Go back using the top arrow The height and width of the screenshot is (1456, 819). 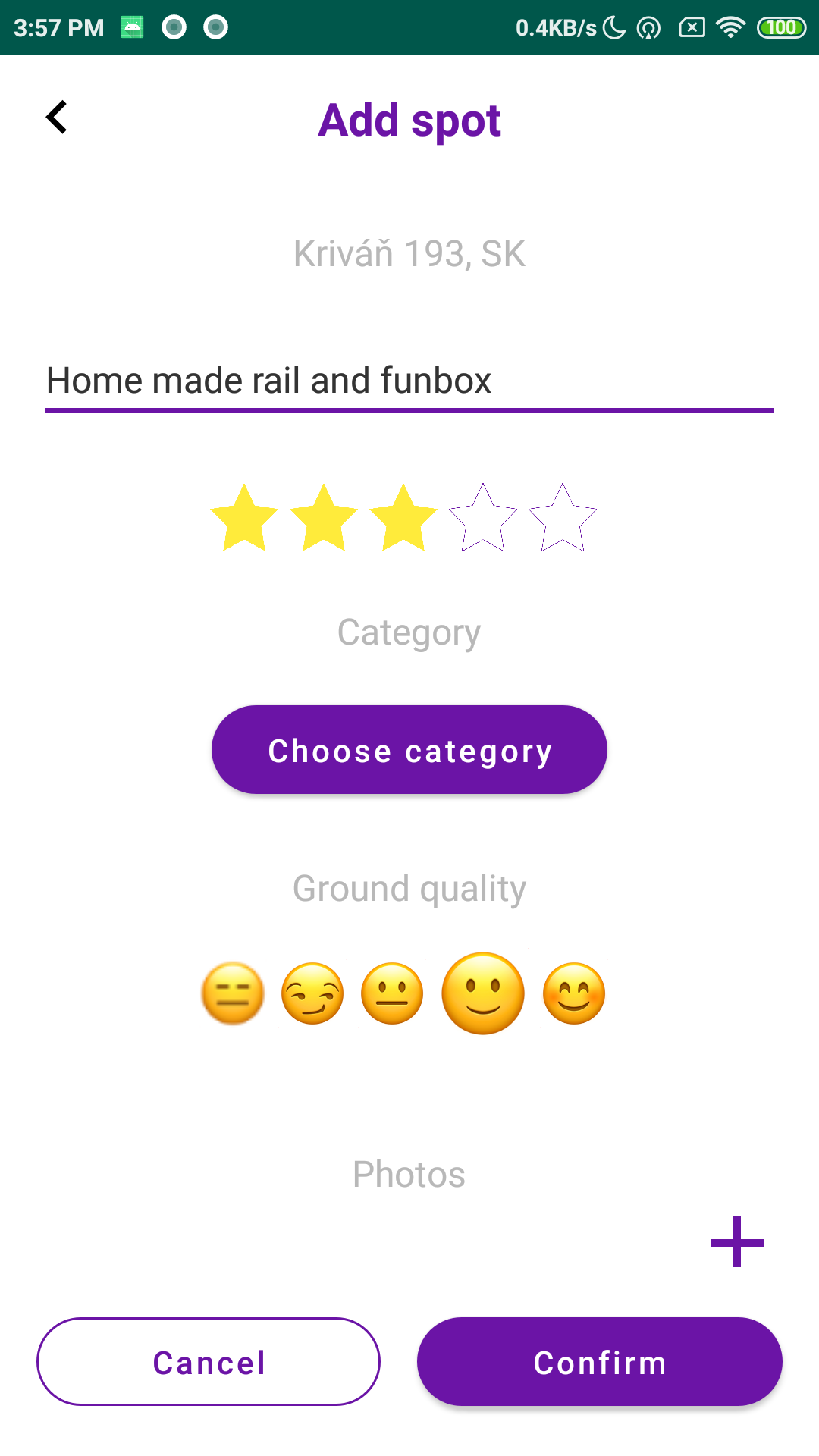click(x=57, y=118)
